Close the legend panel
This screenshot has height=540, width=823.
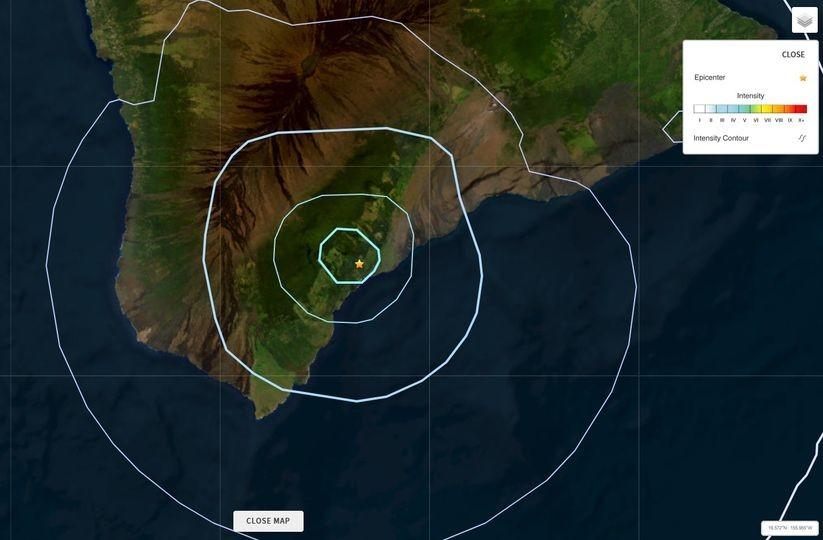(x=793, y=55)
